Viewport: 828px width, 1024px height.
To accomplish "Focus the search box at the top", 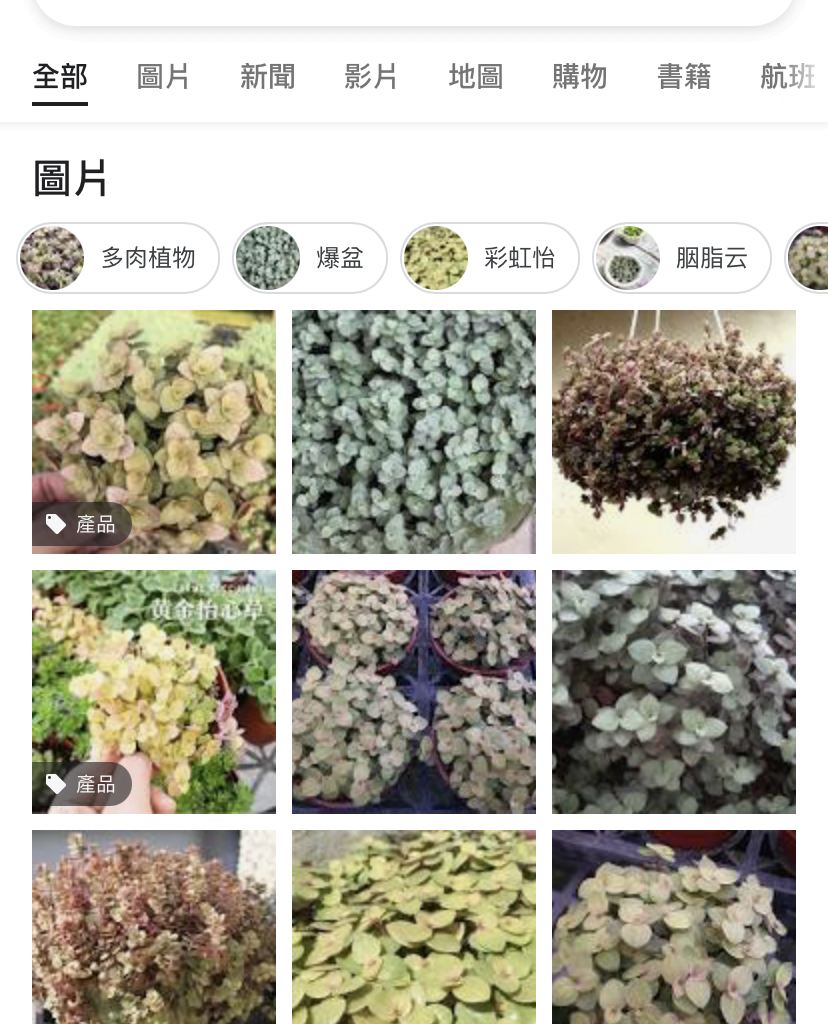I will coord(414,10).
